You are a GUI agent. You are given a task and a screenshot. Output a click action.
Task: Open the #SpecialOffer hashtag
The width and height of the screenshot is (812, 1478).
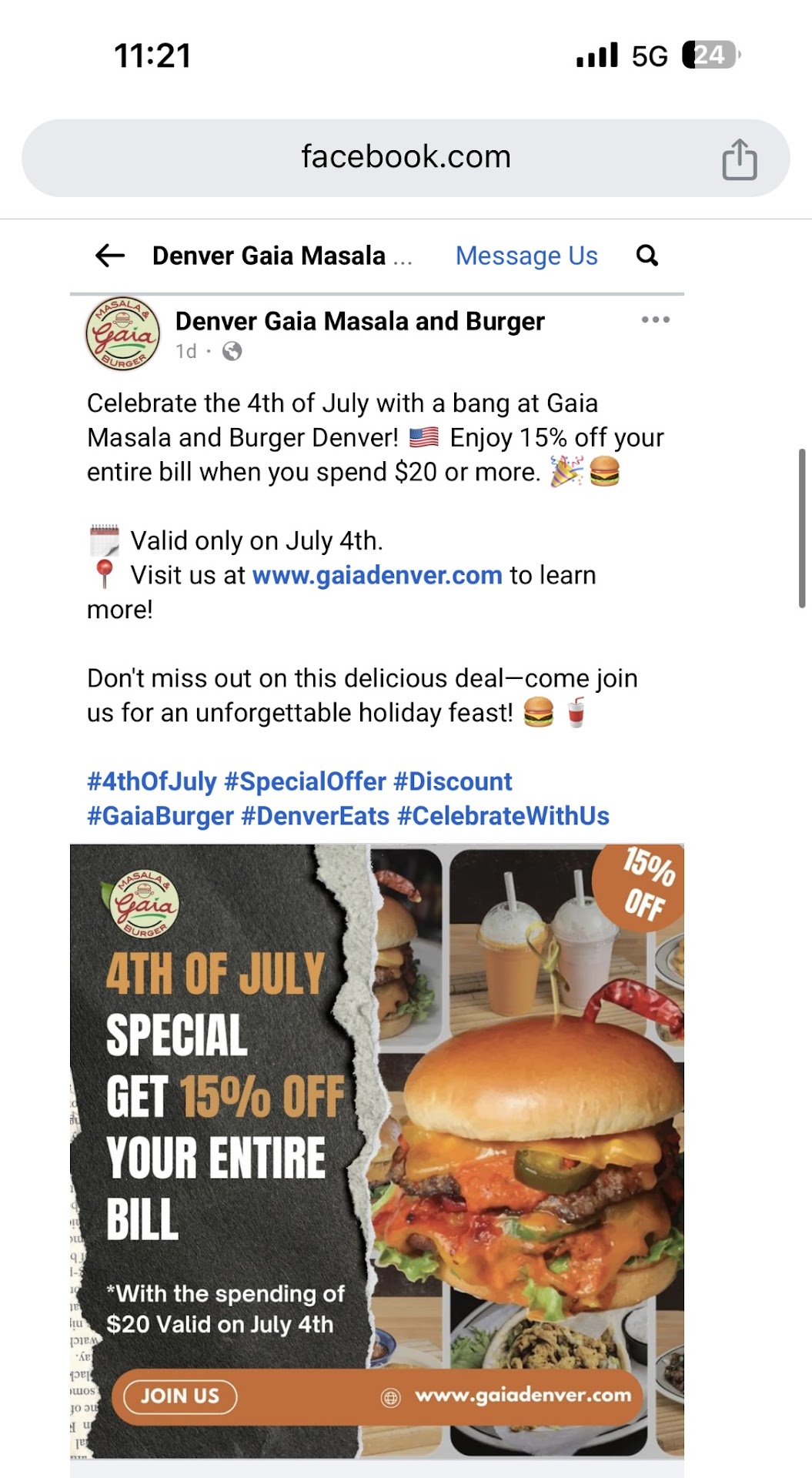[305, 781]
